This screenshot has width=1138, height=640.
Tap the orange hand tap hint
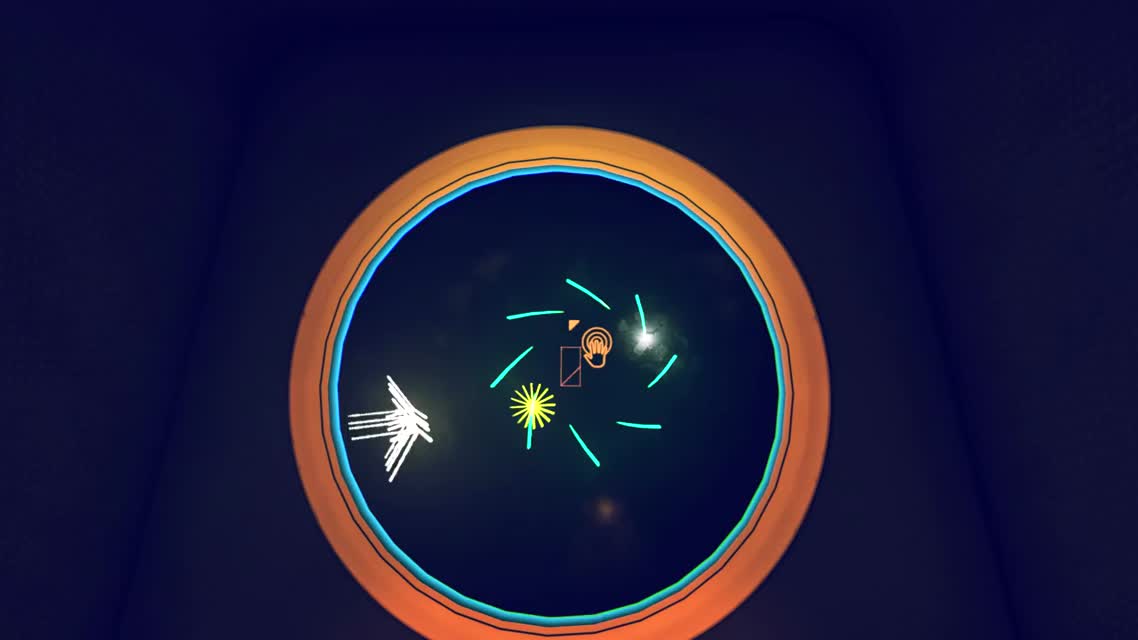597,346
